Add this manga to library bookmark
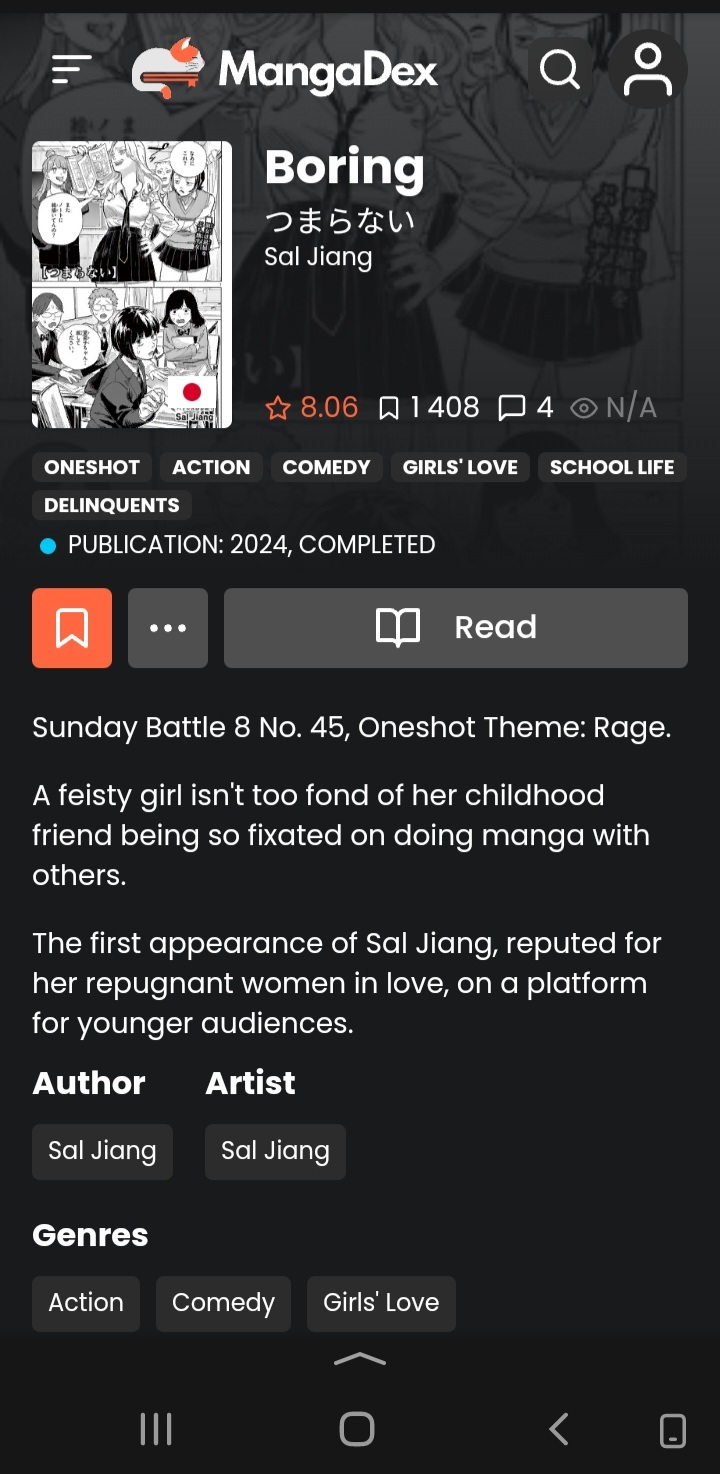720x1474 pixels. click(x=72, y=628)
